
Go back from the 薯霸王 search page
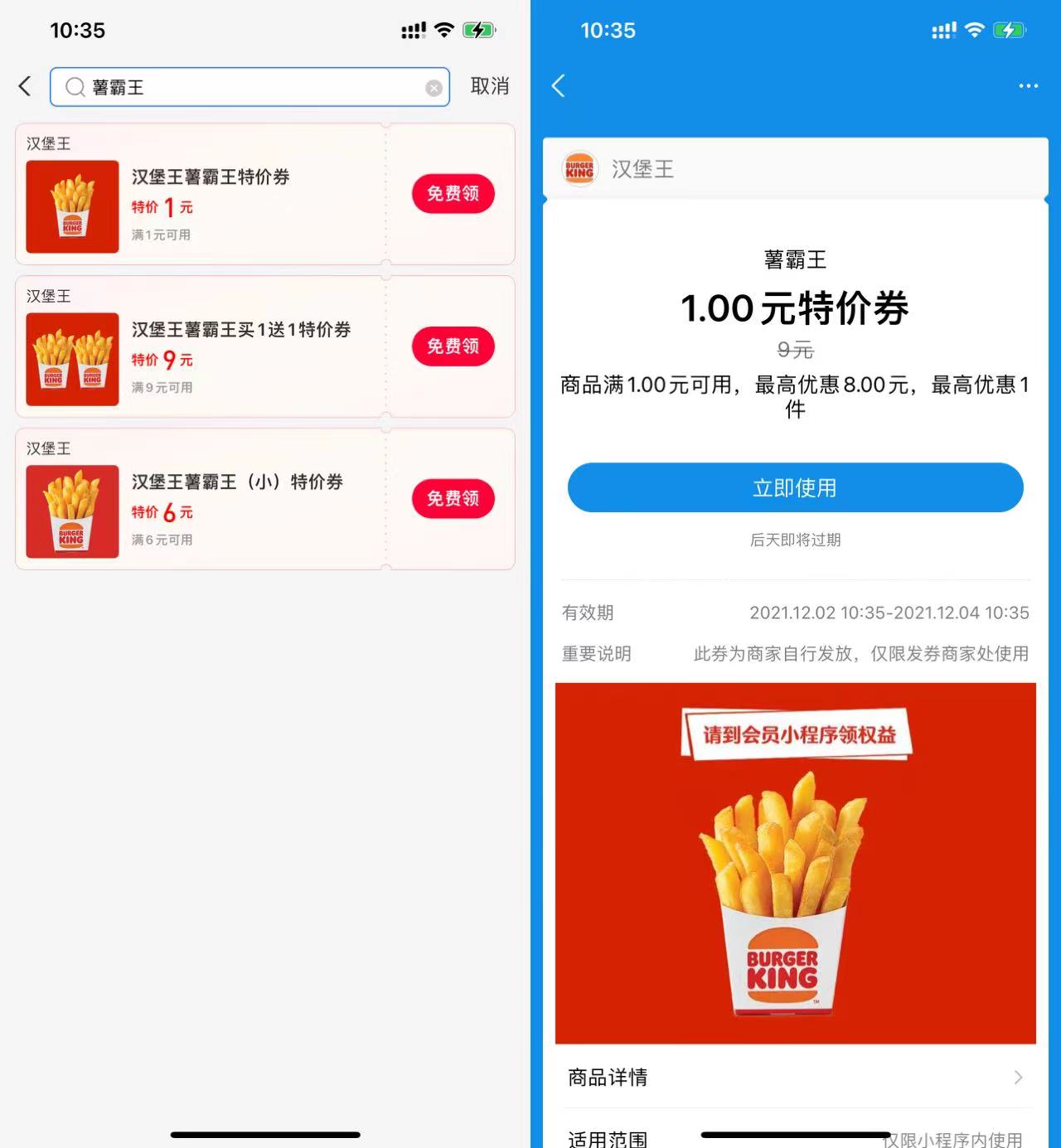tap(25, 86)
